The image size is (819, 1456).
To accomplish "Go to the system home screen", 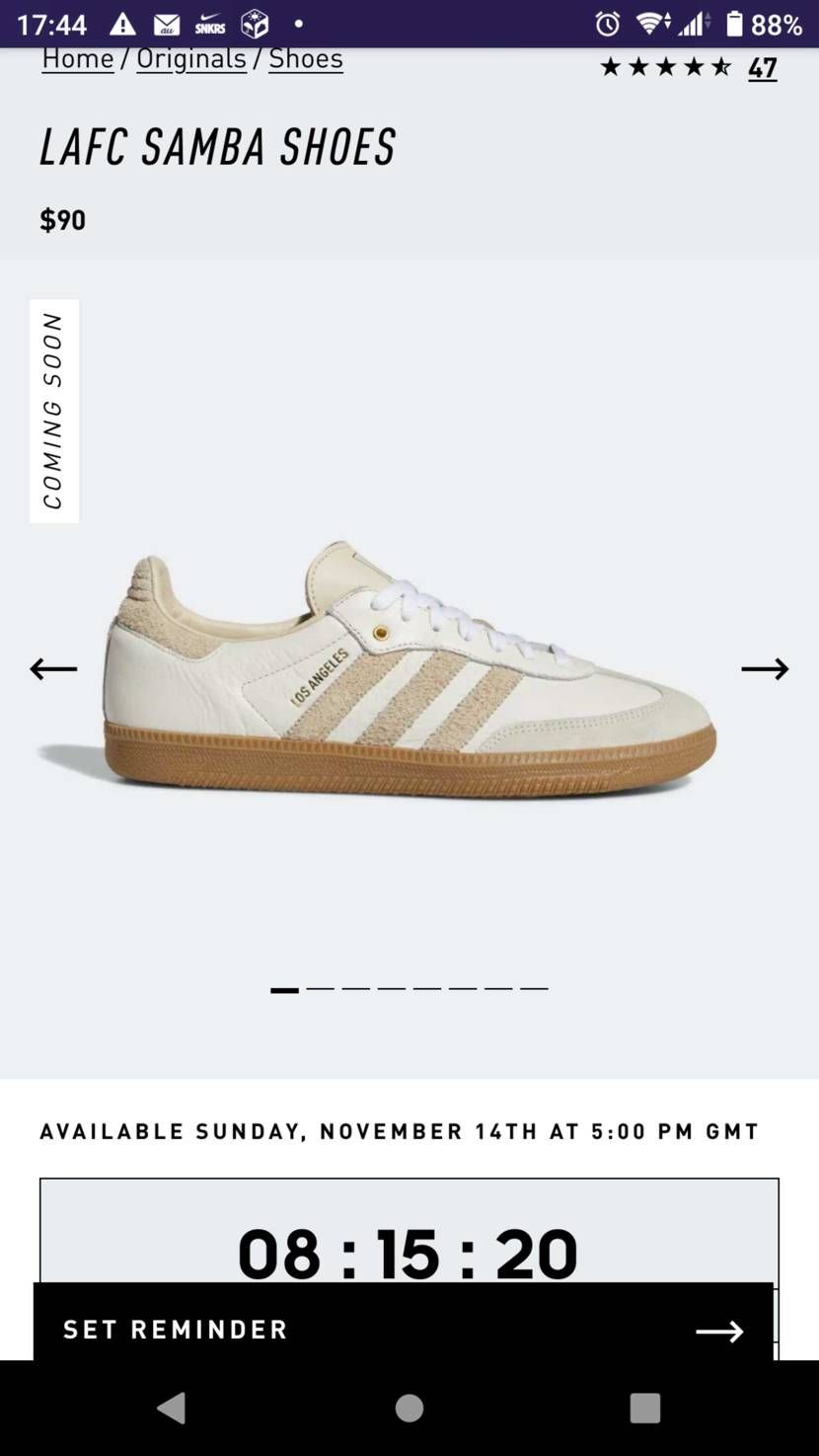I will (x=409, y=1409).
